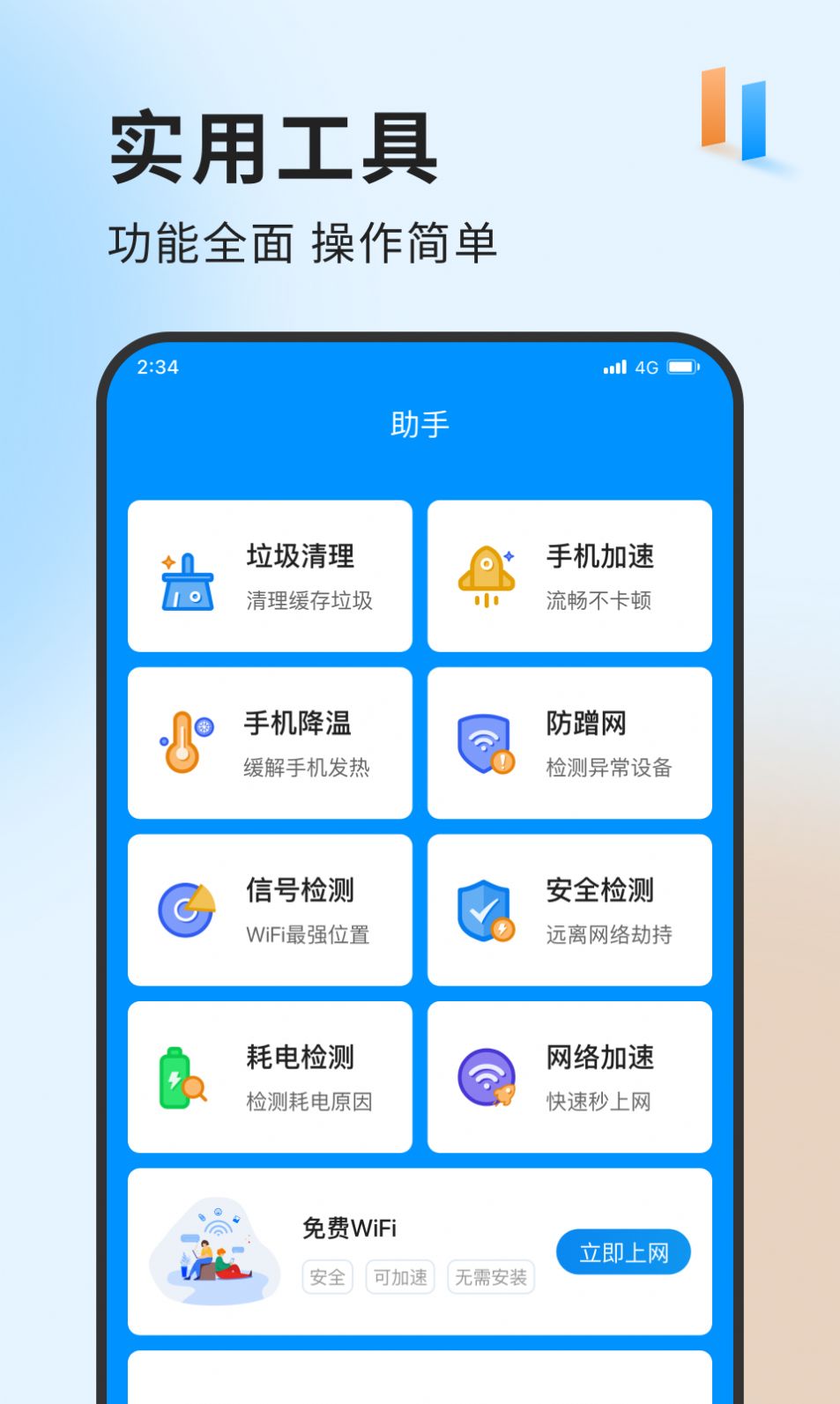The image size is (840, 1404).
Task: Select the 助手 title bar
Action: (420, 424)
